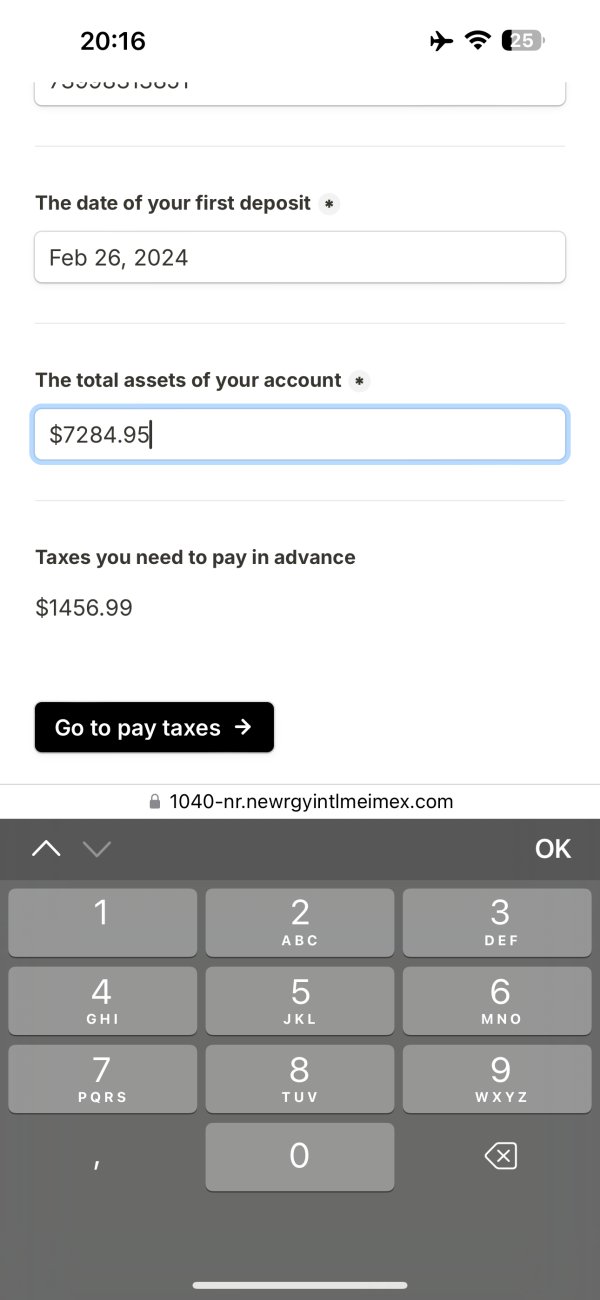Focus the total assets input field
The height and width of the screenshot is (1300, 600).
click(300, 435)
